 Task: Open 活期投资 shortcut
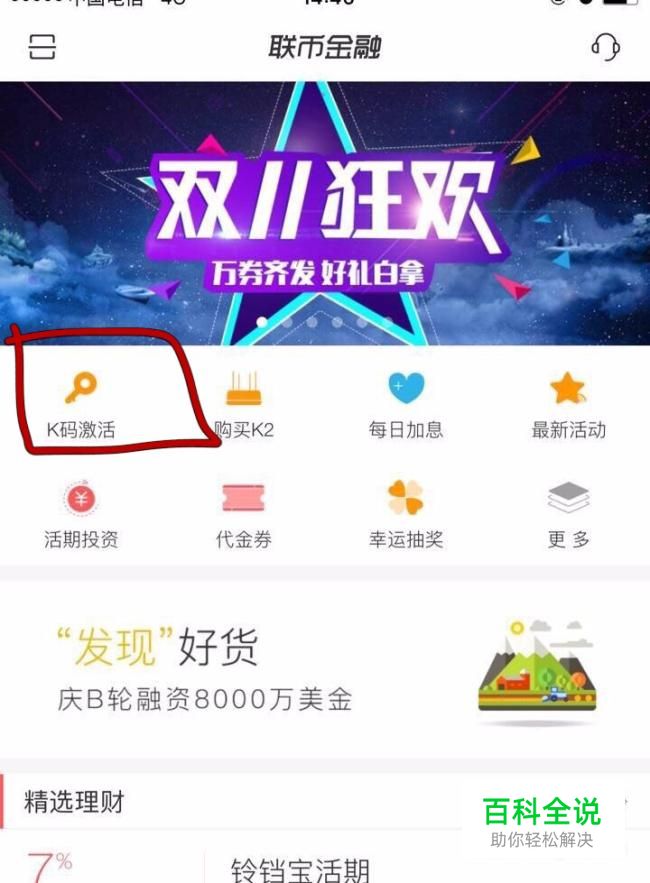coord(81,515)
